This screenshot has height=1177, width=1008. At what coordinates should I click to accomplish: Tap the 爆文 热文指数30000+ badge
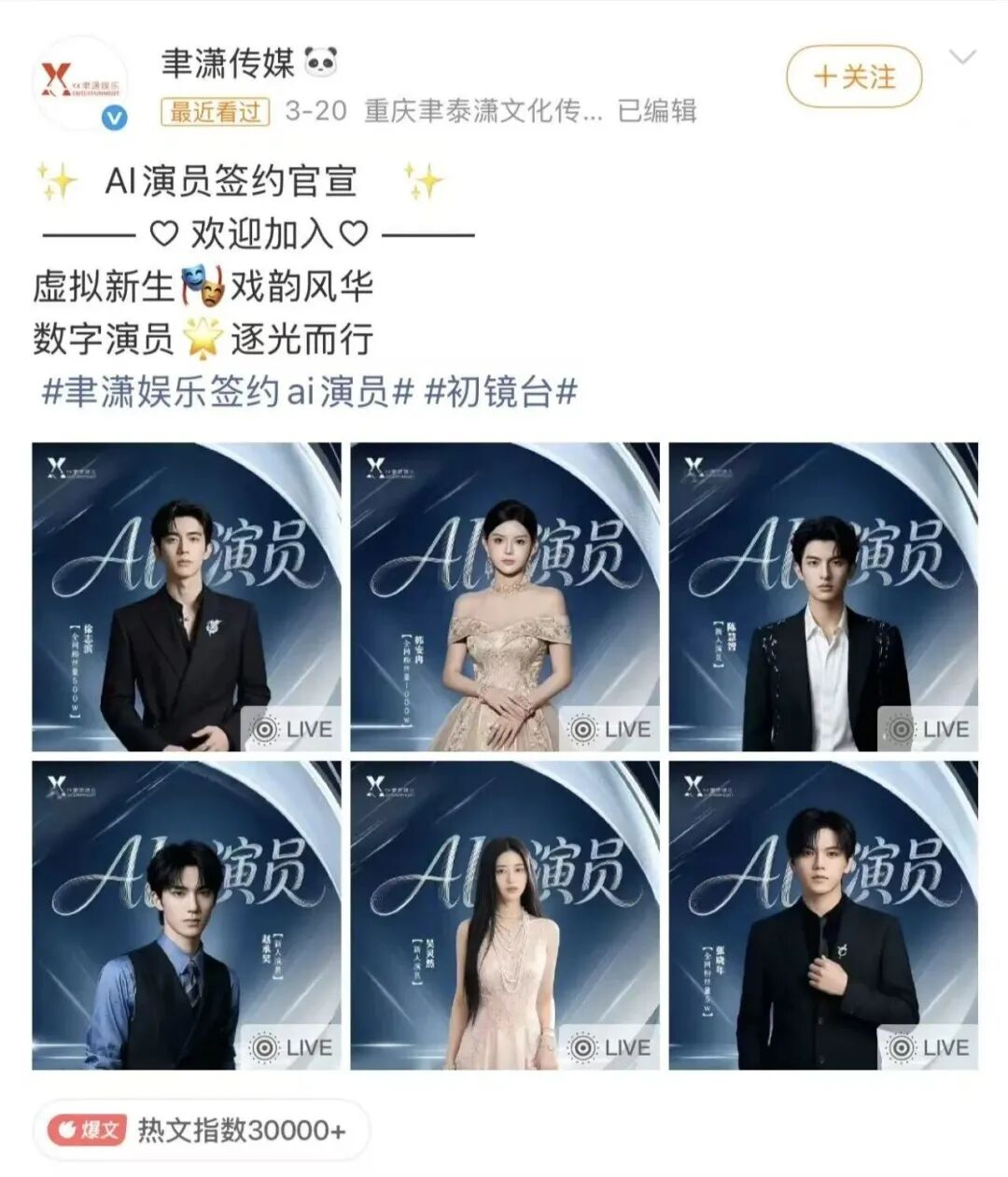pyautogui.click(x=202, y=1130)
